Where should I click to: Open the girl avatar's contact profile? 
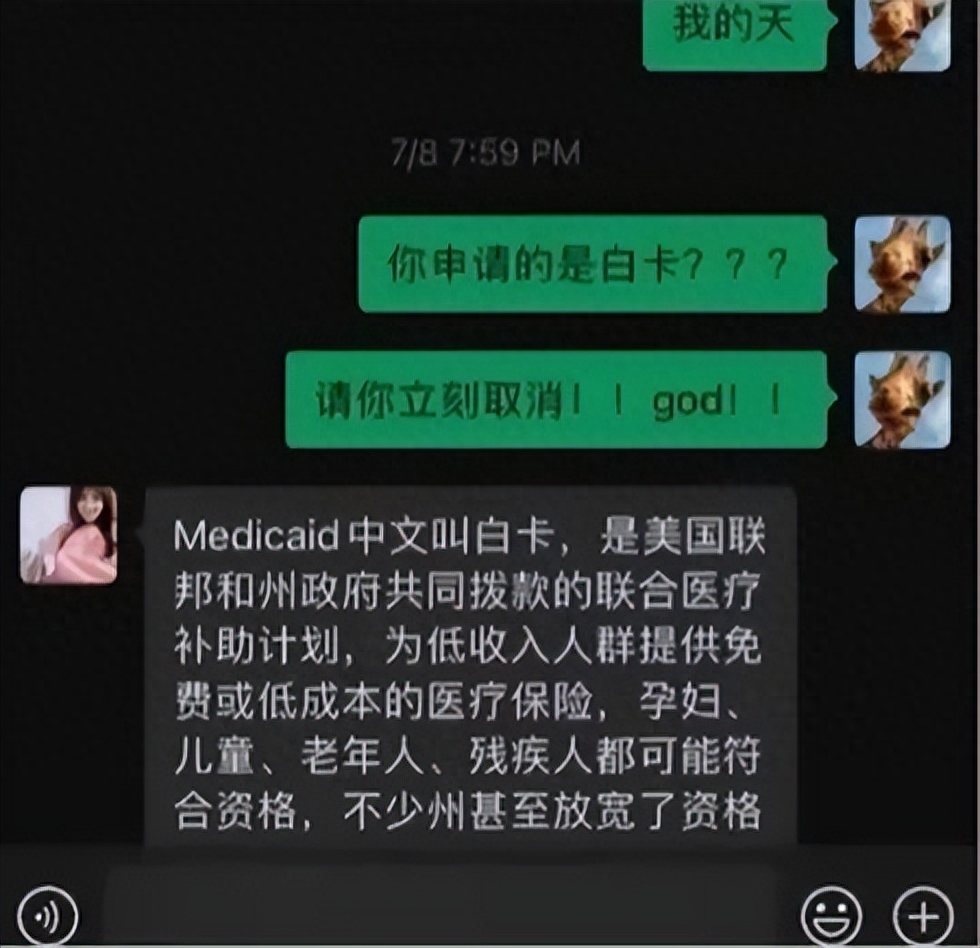pyautogui.click(x=68, y=535)
